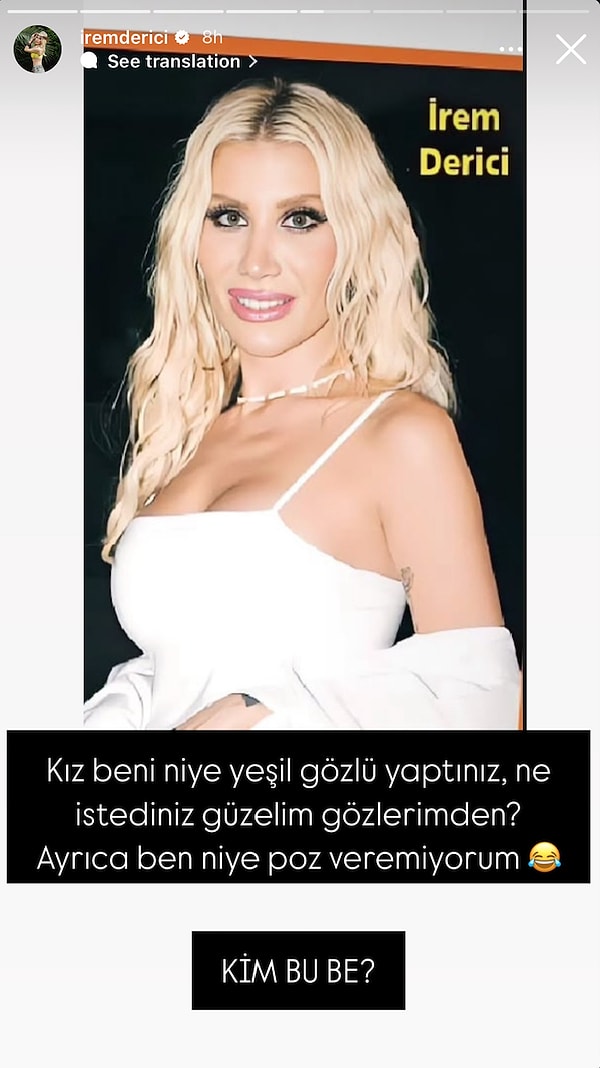600x1068 pixels.
Task: Tap See translation for the story
Action: [x=173, y=61]
